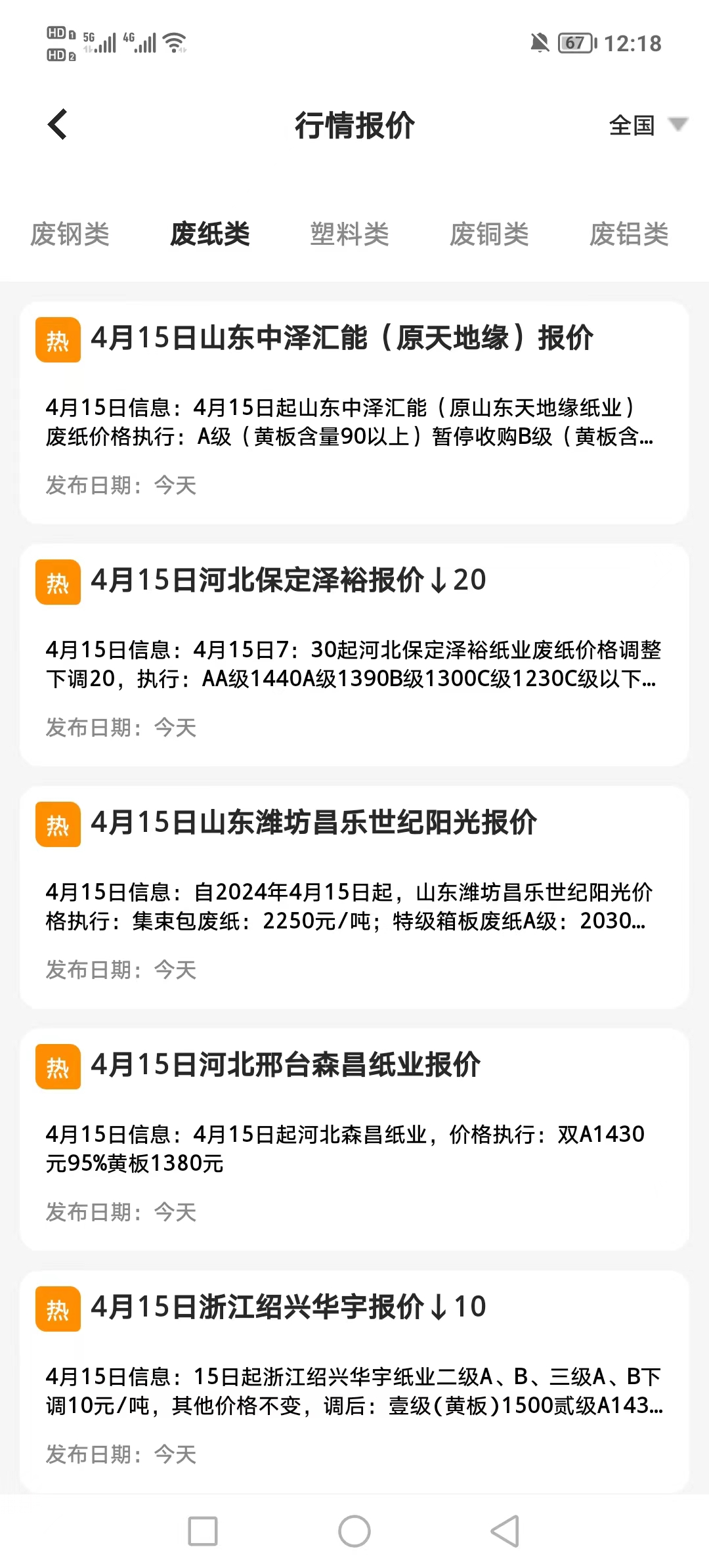Tap the system home button
Image resolution: width=709 pixels, height=1568 pixels.
(x=354, y=1531)
